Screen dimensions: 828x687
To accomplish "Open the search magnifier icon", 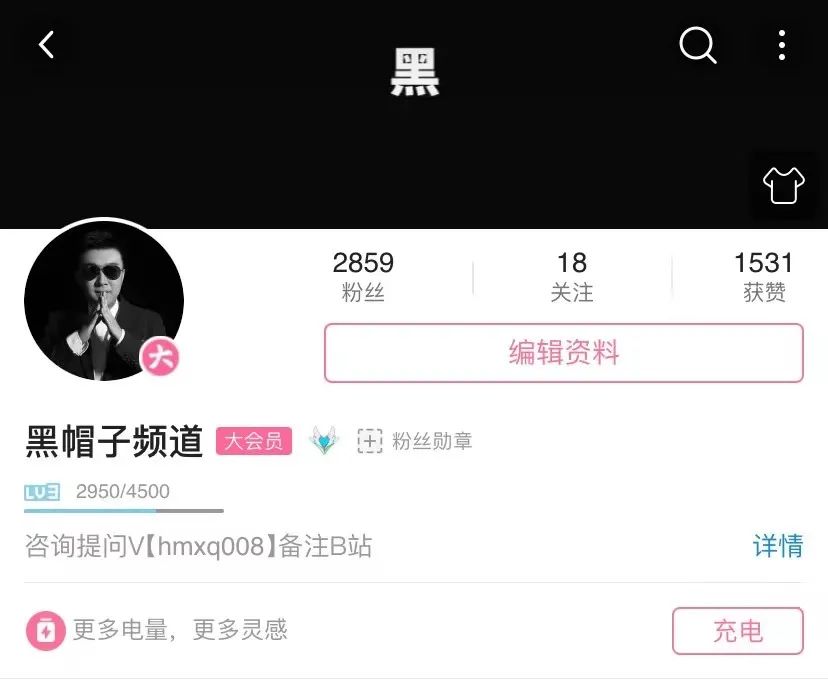I will click(x=697, y=44).
